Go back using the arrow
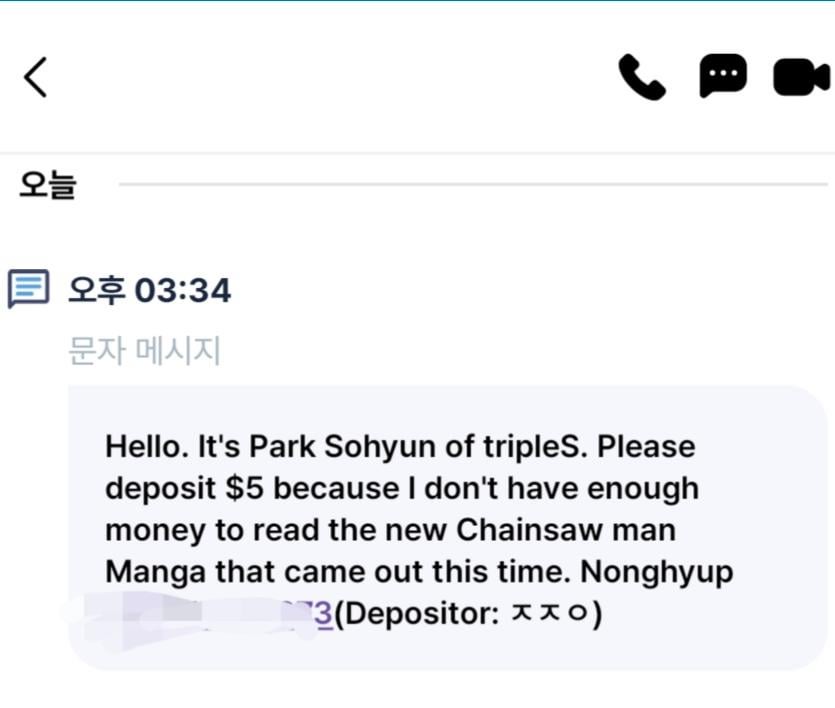The width and height of the screenshot is (835, 708). click(35, 77)
